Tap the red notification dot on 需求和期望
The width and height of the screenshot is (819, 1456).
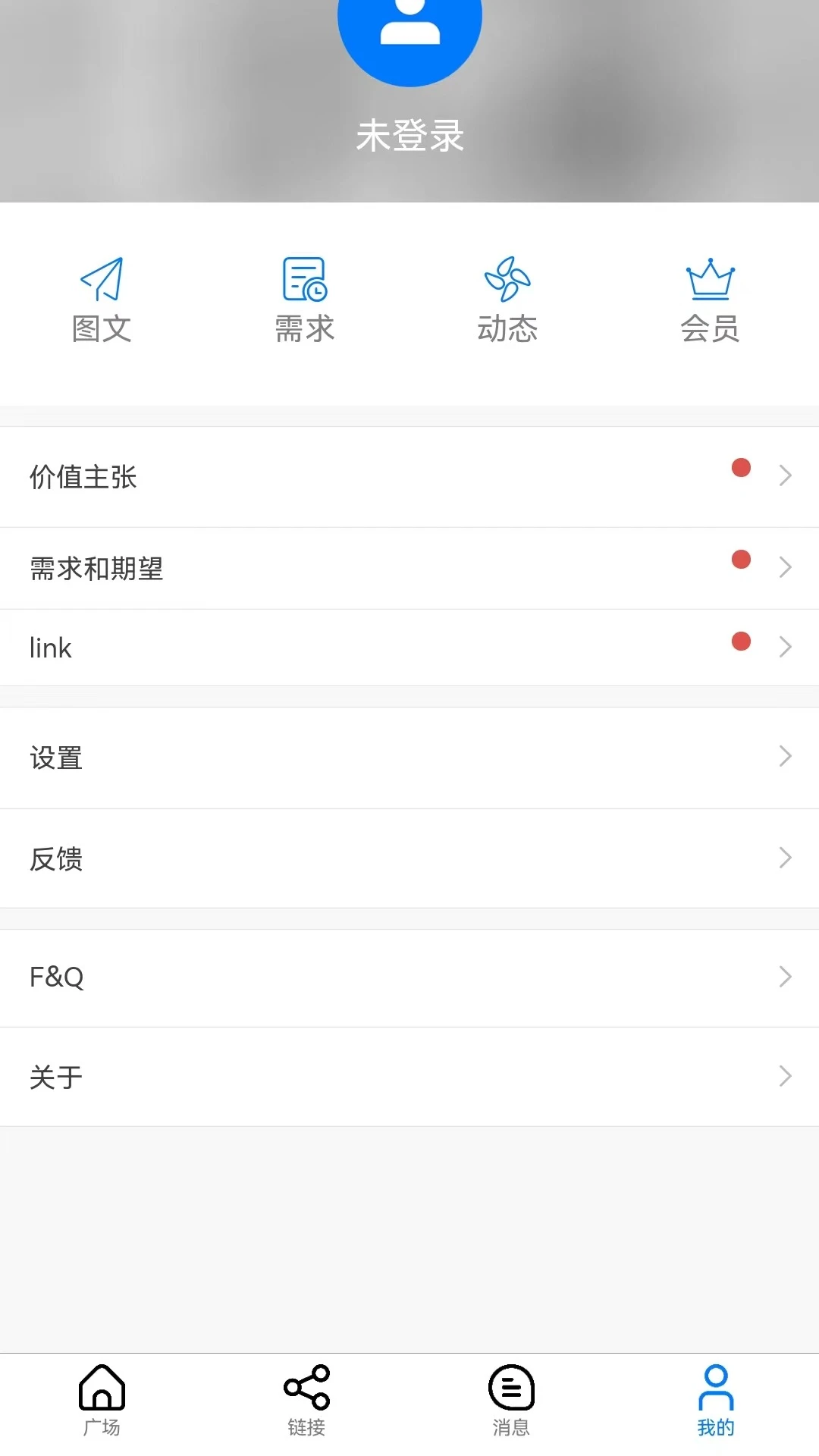tap(741, 560)
